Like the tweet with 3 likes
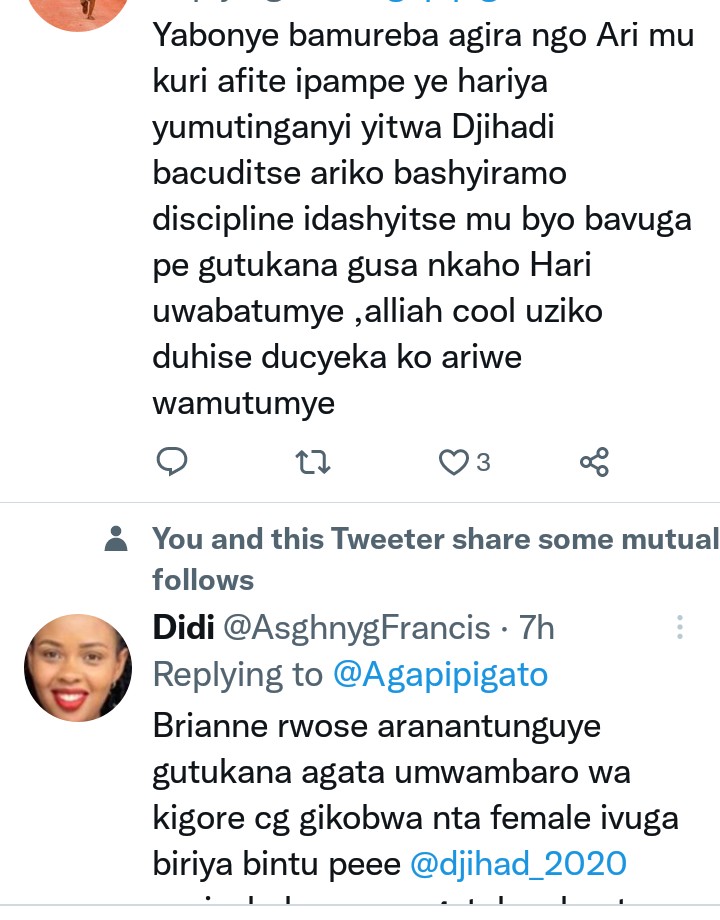720x920 pixels. (454, 462)
